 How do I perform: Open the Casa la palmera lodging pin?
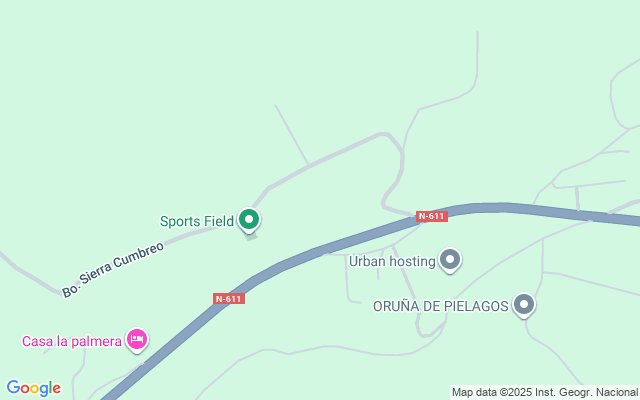(138, 340)
